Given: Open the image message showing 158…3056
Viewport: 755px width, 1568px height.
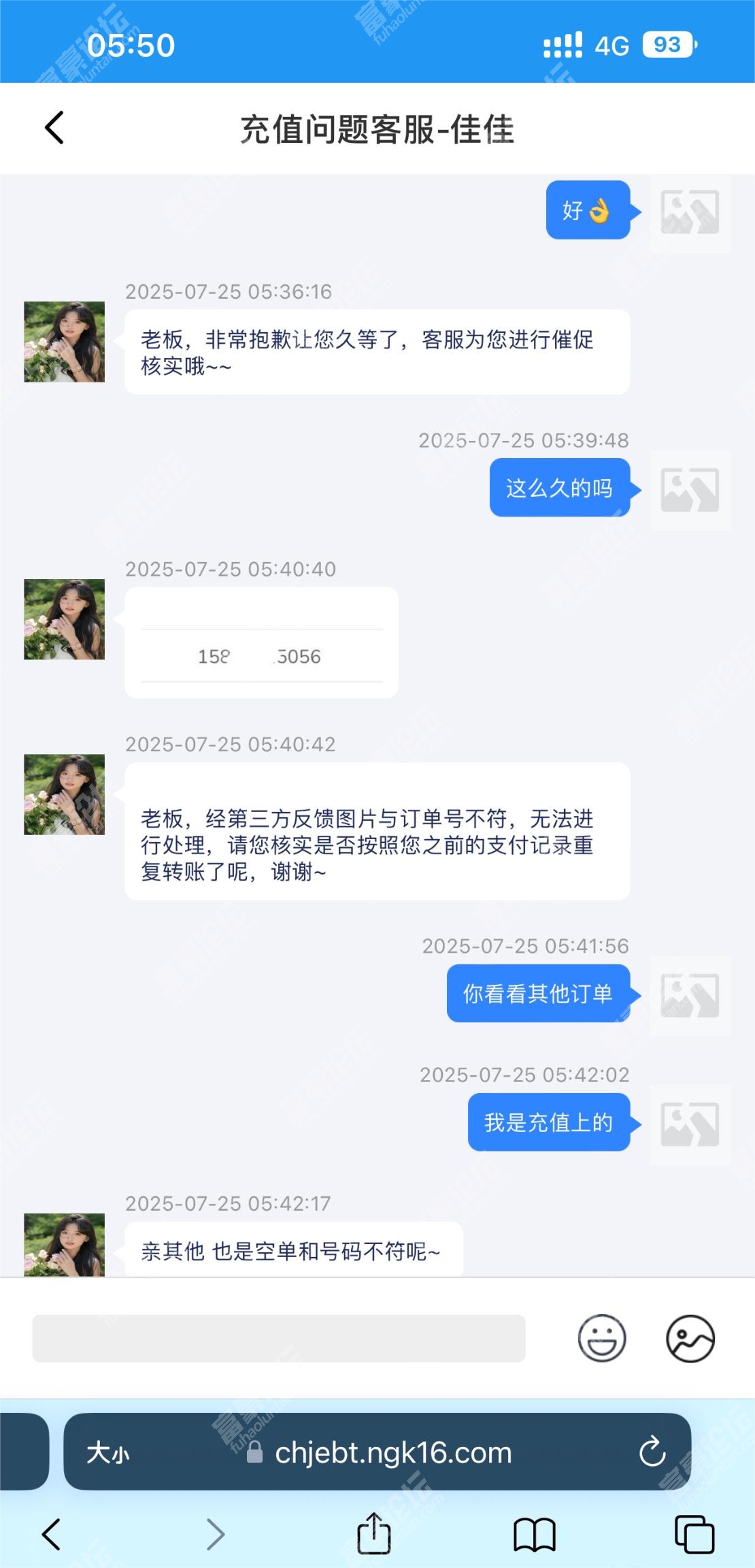Looking at the screenshot, I should (261, 642).
